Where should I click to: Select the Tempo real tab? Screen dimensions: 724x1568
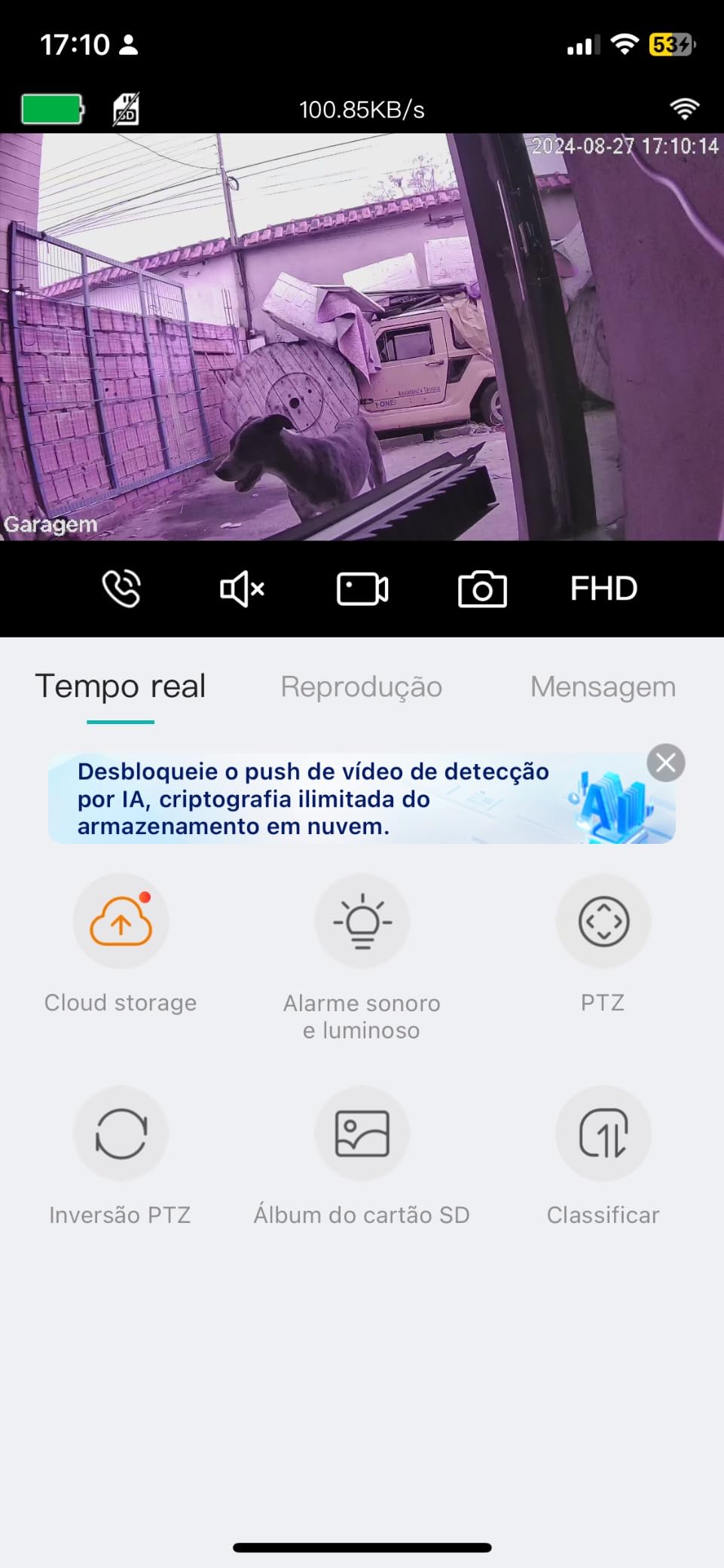pos(121,686)
